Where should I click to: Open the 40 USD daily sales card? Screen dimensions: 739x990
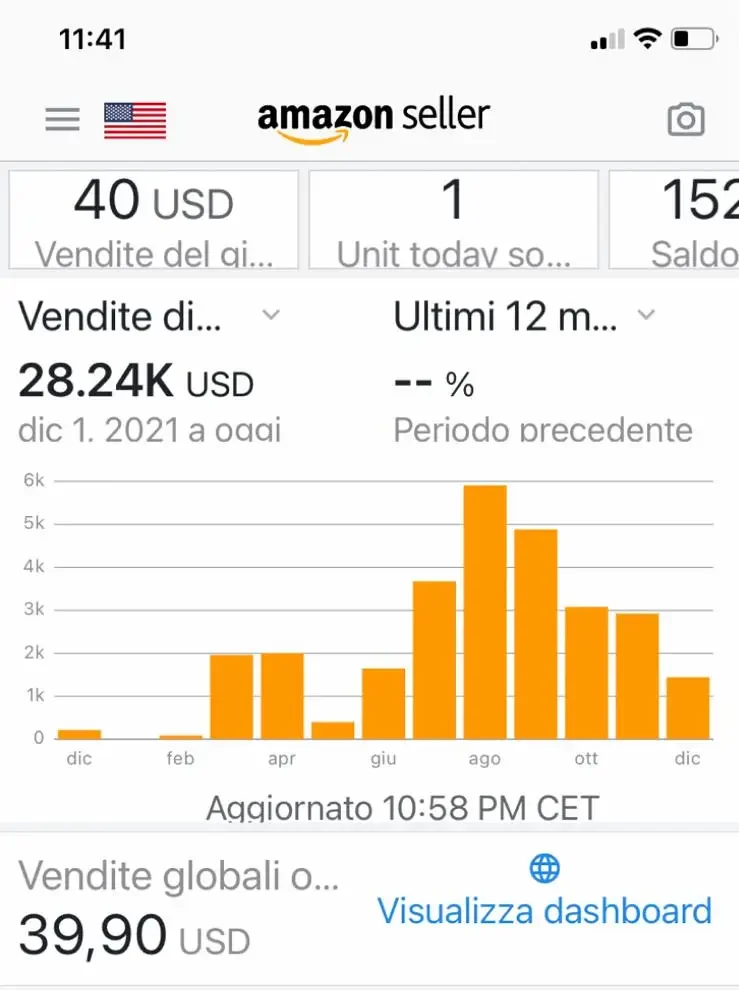pyautogui.click(x=154, y=220)
